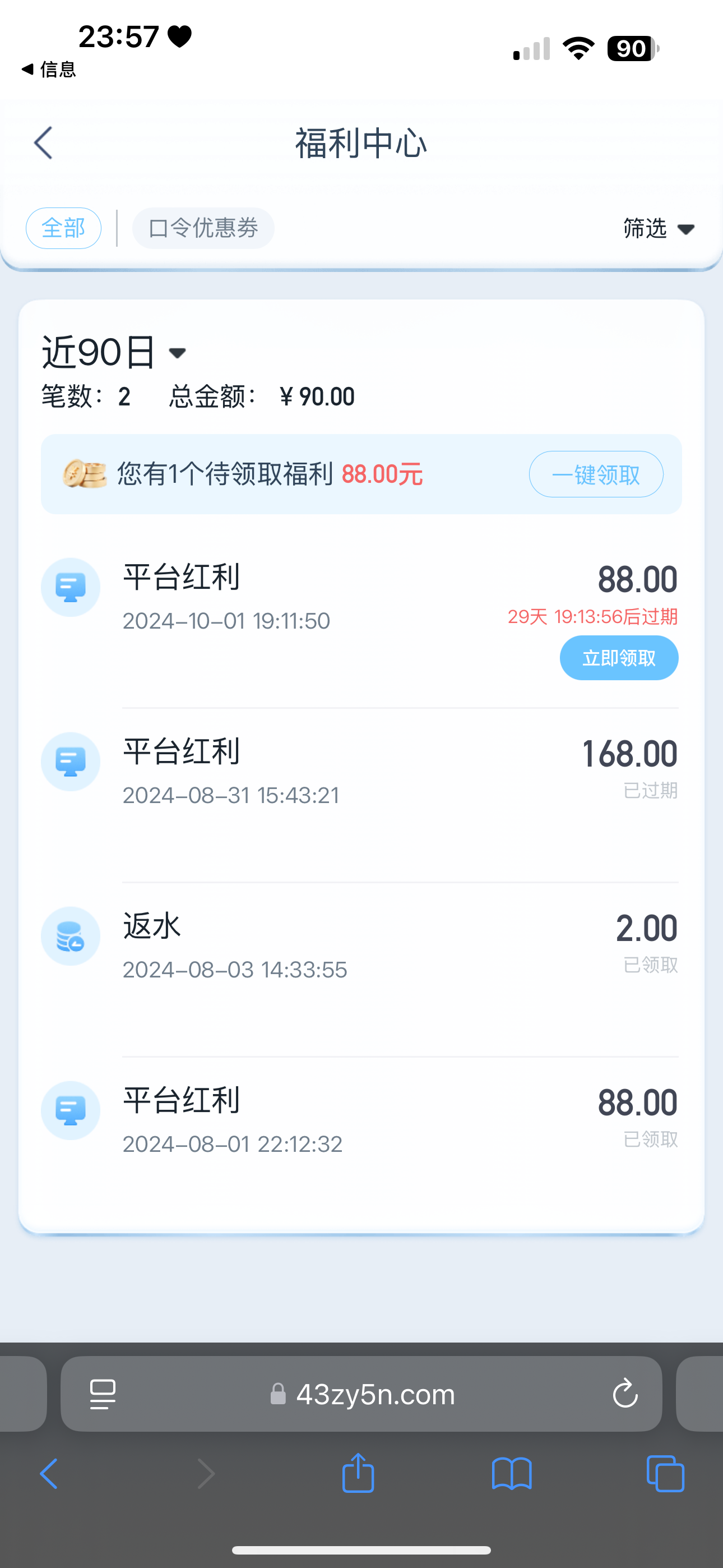
Task: Select the 全部 filter tab
Action: click(x=63, y=228)
